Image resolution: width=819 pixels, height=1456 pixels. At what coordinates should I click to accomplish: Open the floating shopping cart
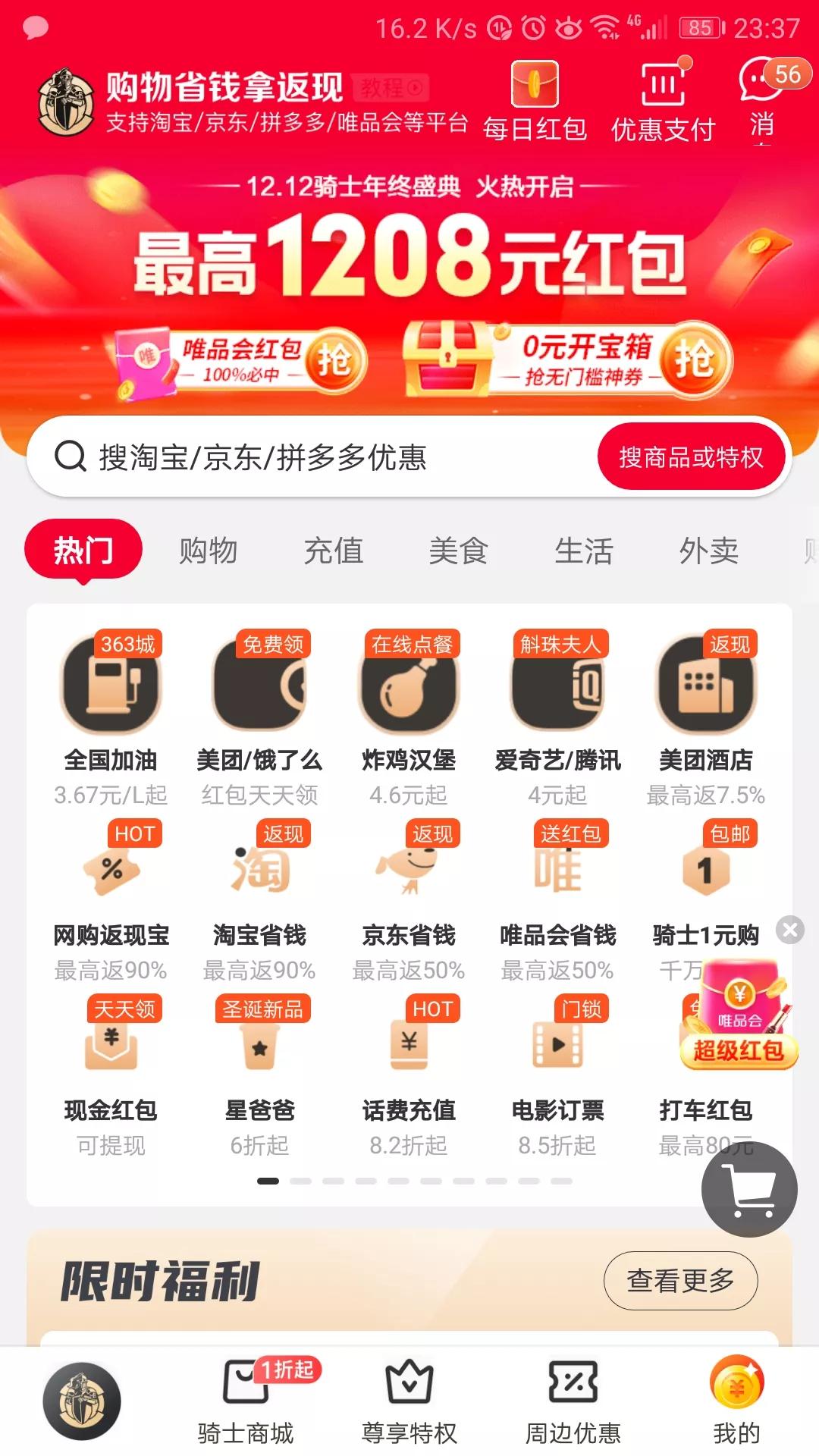coord(749,1189)
